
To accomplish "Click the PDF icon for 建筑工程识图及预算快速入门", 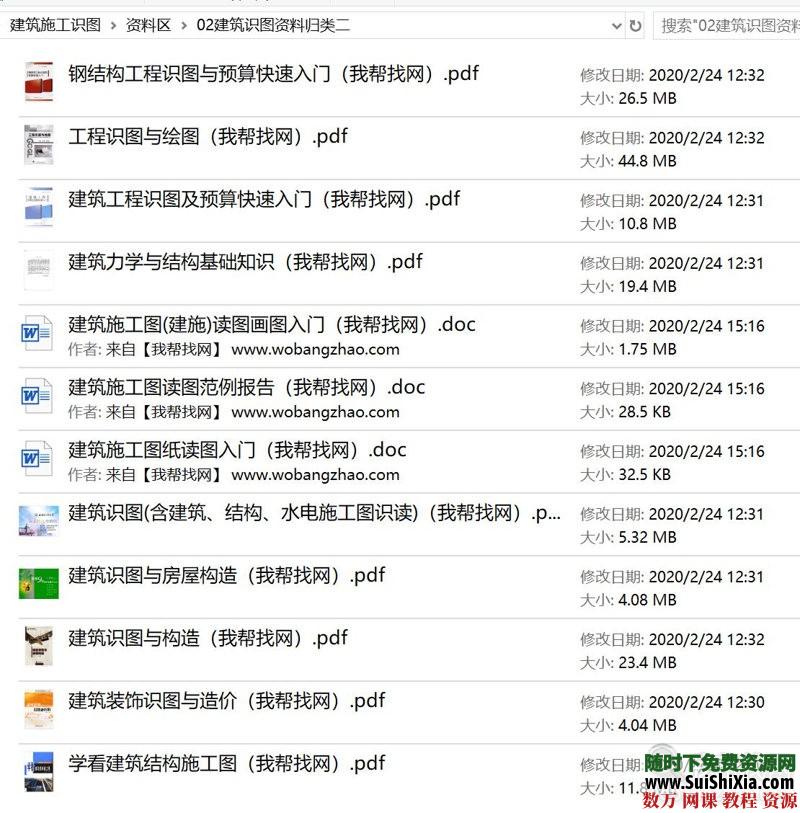I will tap(38, 209).
